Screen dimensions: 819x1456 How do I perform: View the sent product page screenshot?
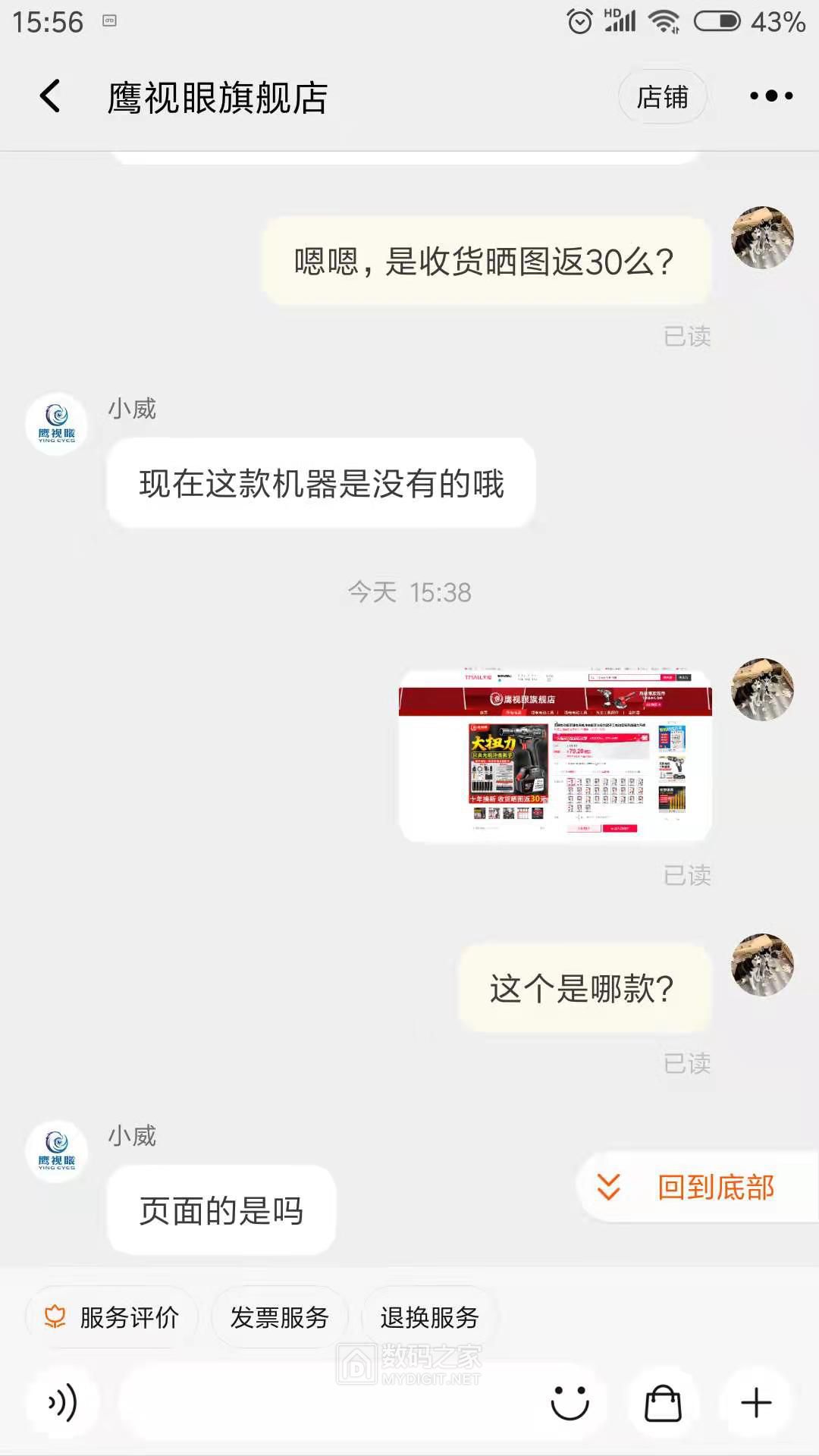(555, 755)
